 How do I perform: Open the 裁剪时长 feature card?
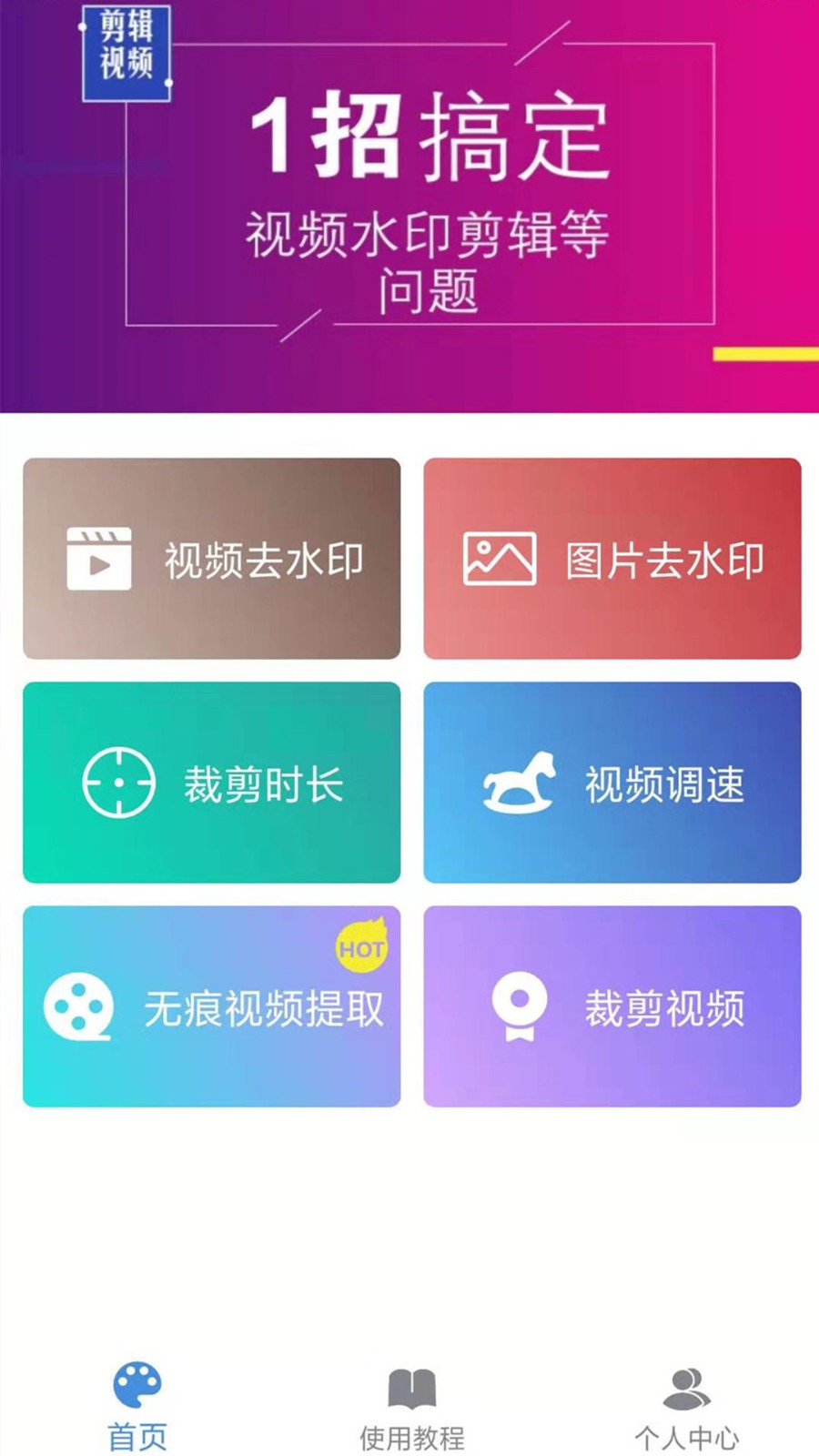pyautogui.click(x=211, y=783)
